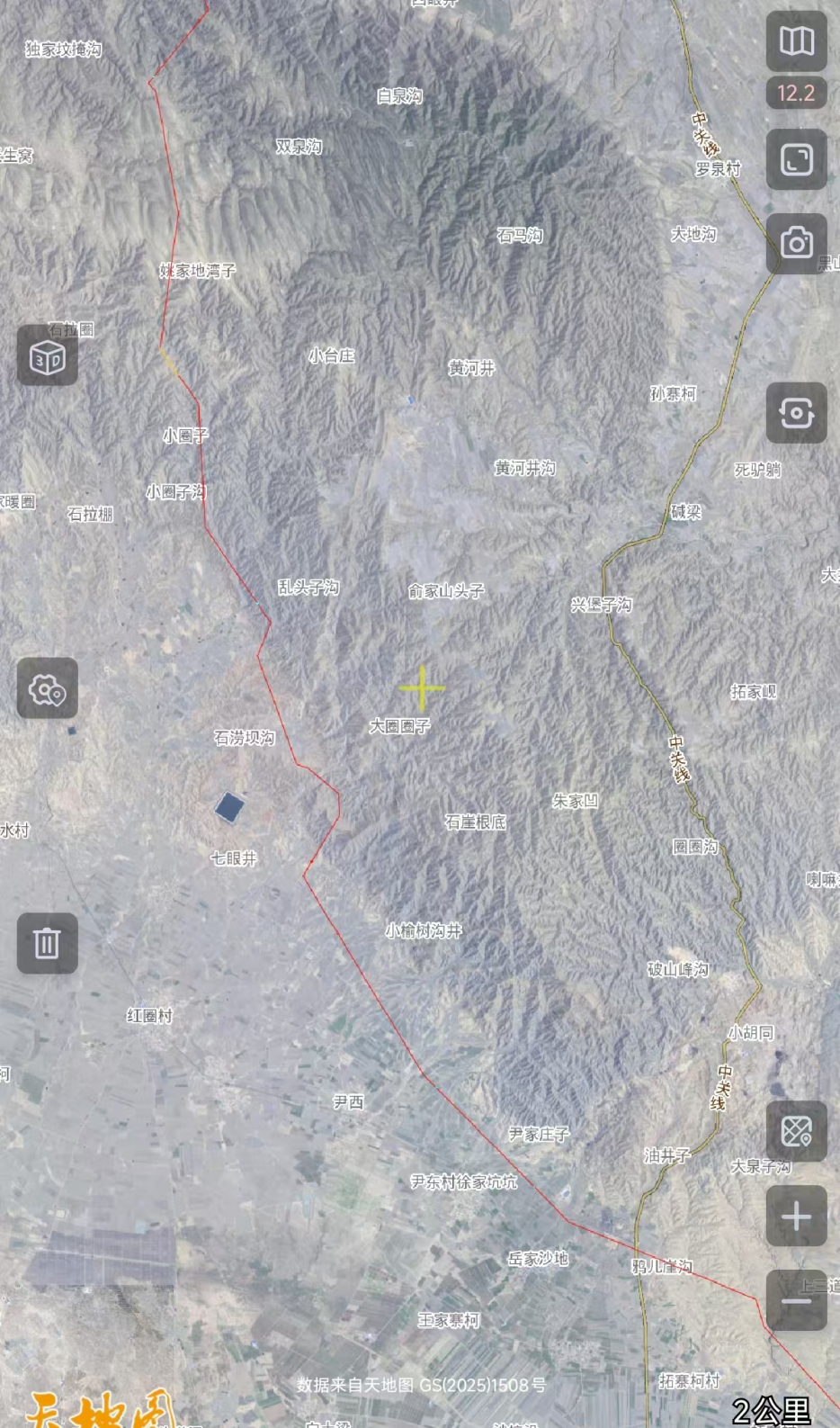
Task: Tap the trash bin to delete
Action: click(47, 943)
